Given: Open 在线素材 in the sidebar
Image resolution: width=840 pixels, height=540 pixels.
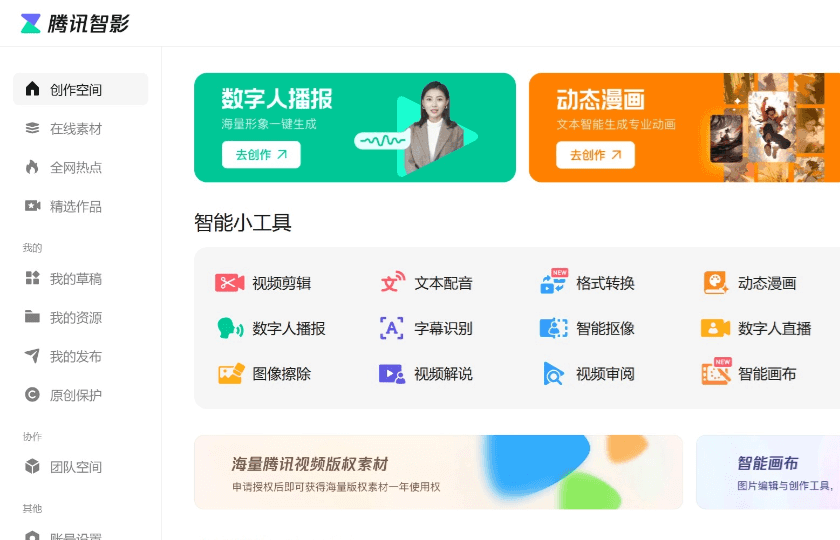Looking at the screenshot, I should pos(75,129).
